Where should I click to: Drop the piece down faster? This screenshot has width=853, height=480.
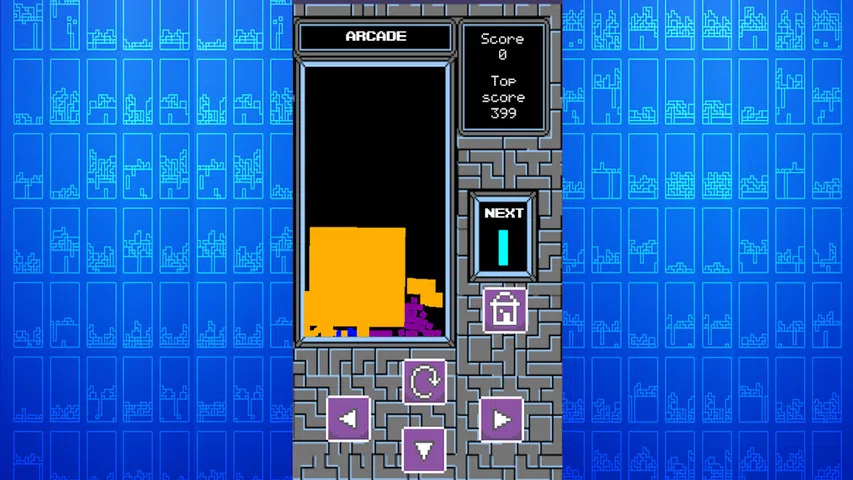point(424,448)
